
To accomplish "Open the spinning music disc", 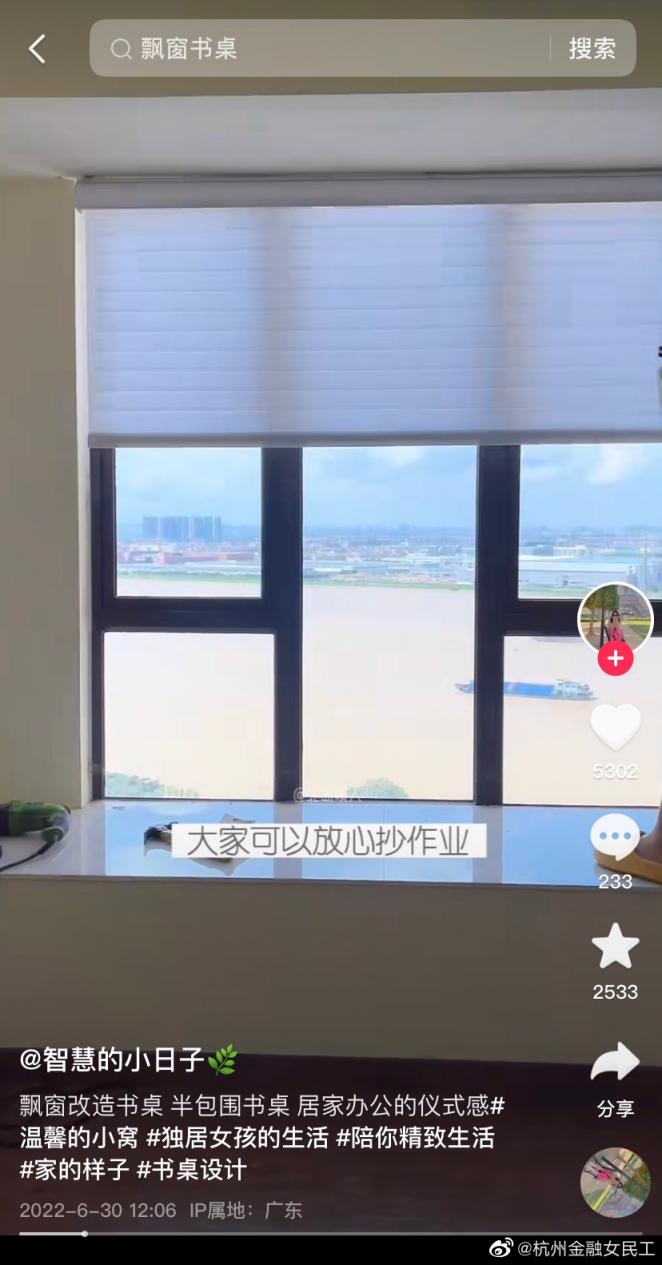I will coord(615,1182).
